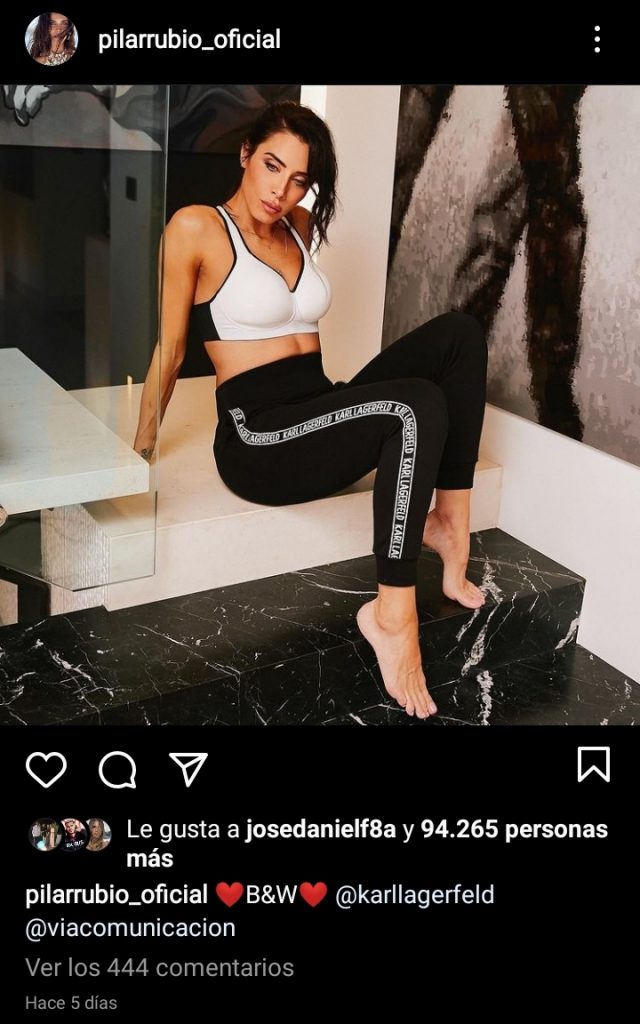Open pilarrubio_oficial username in post header

point(189,40)
